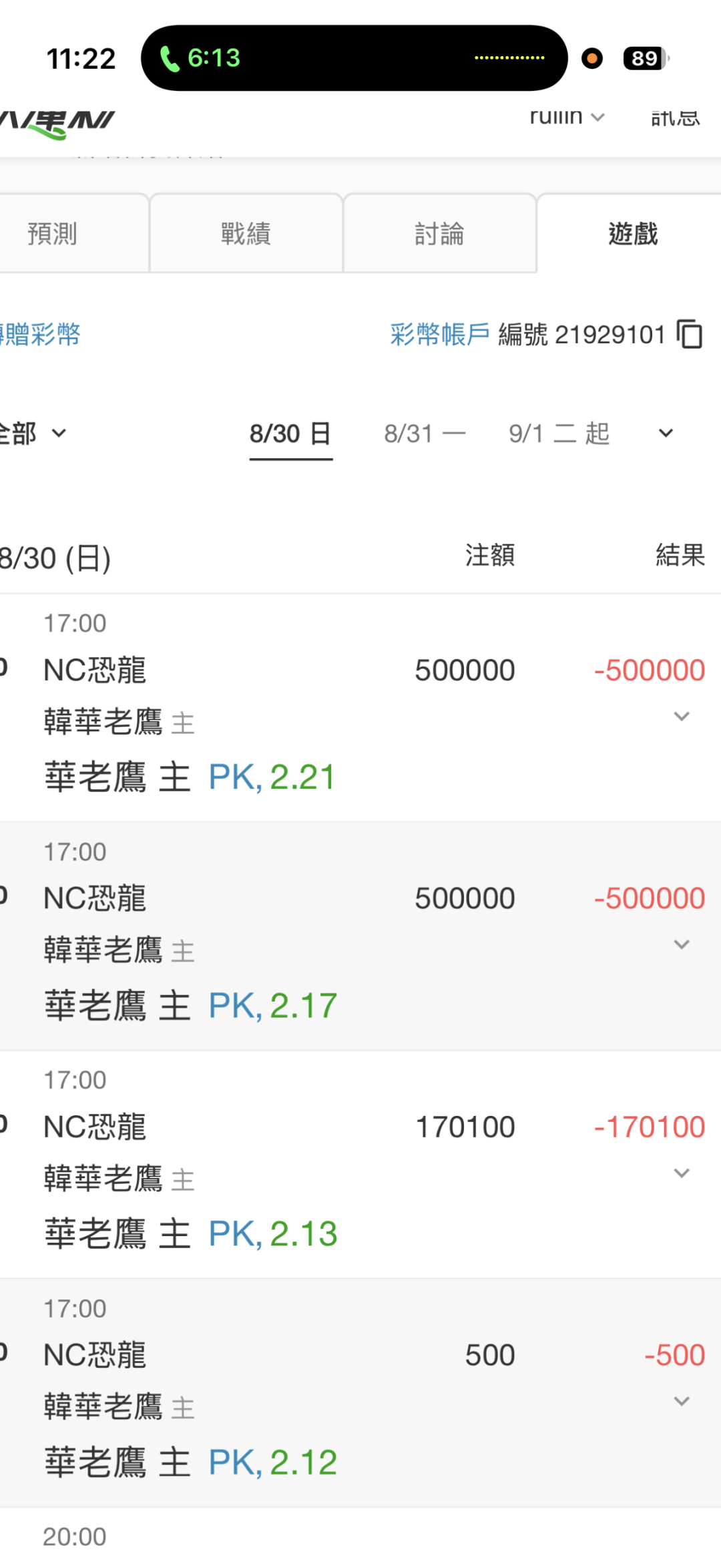Expand the bet with odds PK, 2.21

click(x=681, y=717)
